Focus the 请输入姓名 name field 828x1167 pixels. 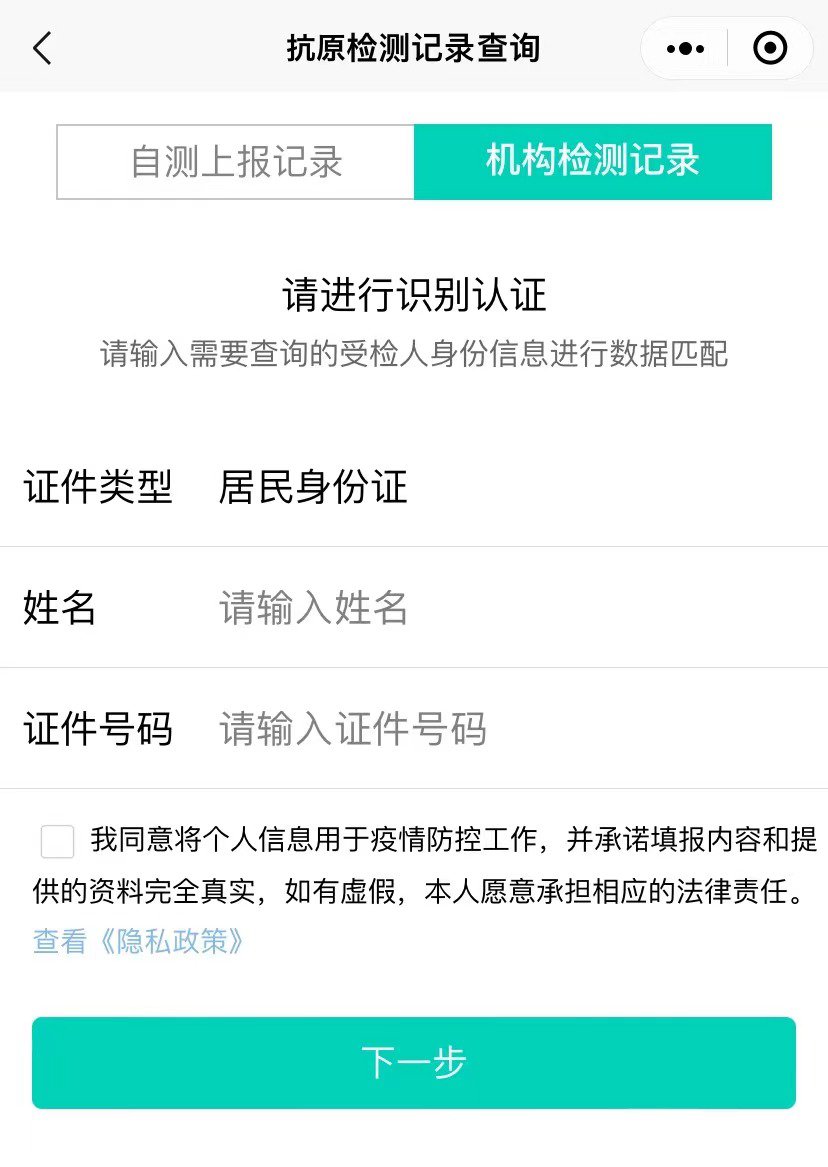(x=500, y=608)
